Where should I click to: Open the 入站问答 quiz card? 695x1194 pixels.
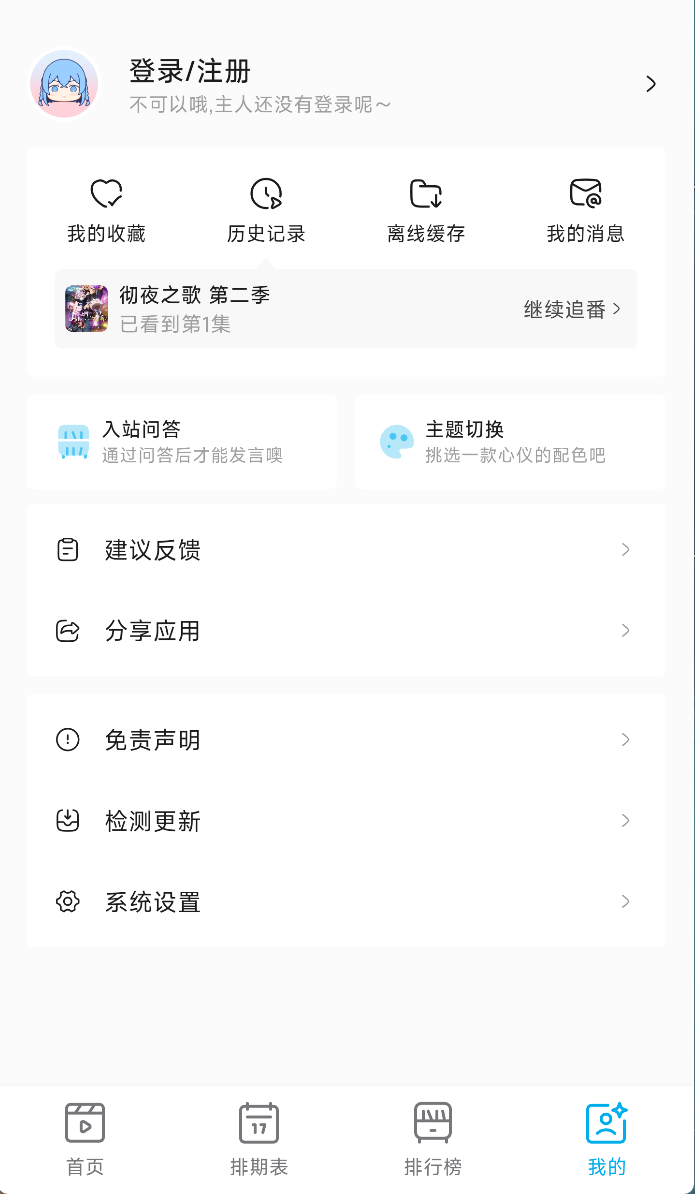tap(181, 442)
